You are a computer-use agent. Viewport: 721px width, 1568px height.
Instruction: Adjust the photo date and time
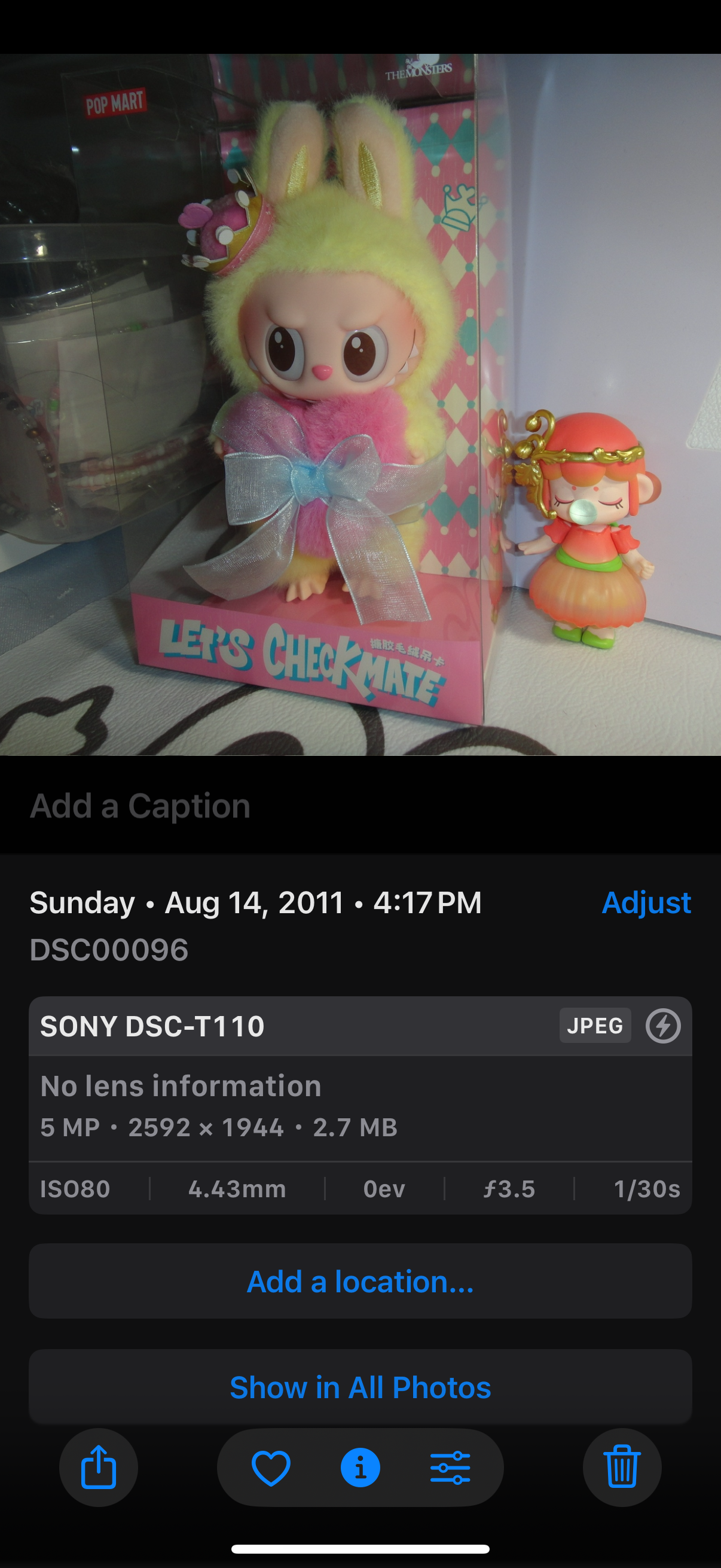[x=646, y=902]
